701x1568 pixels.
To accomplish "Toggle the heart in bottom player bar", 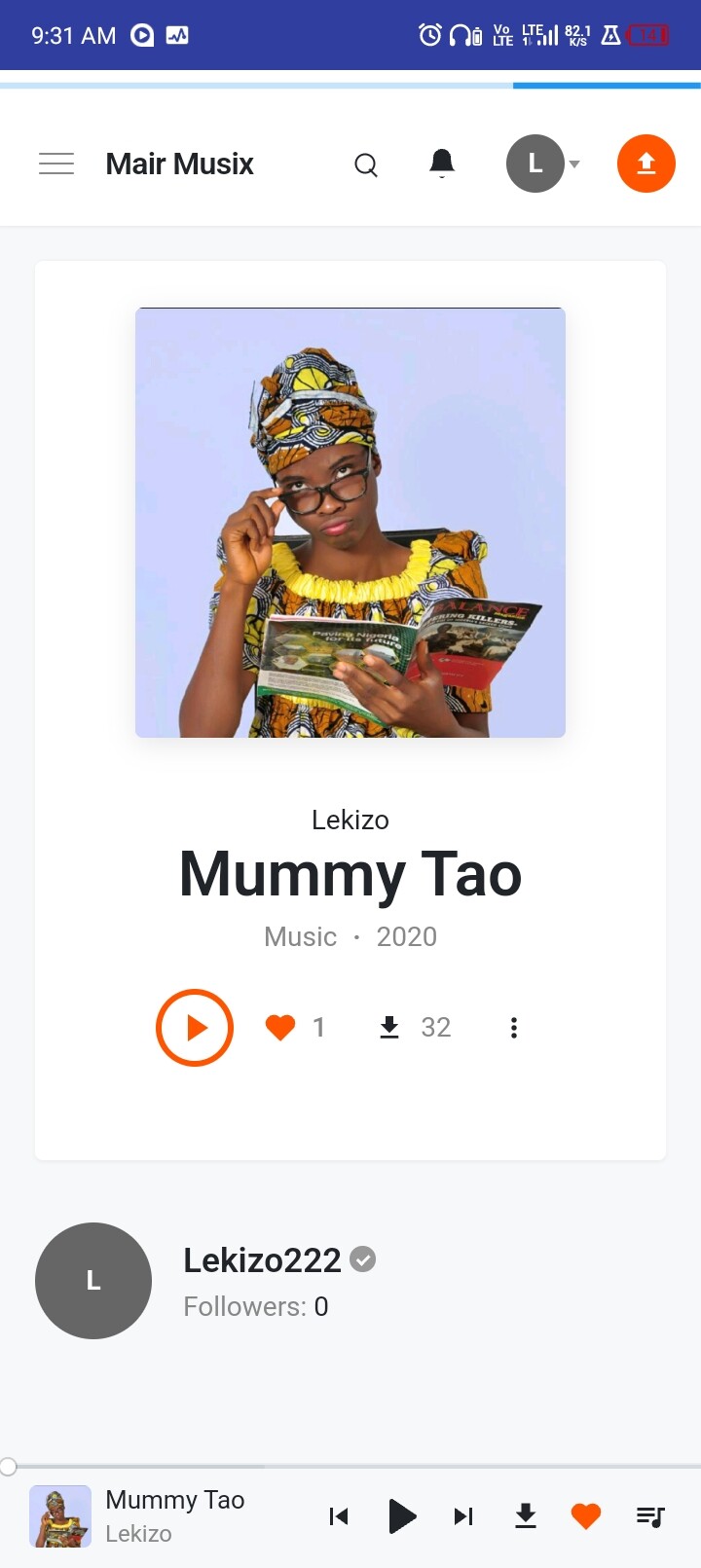I will (x=586, y=1516).
